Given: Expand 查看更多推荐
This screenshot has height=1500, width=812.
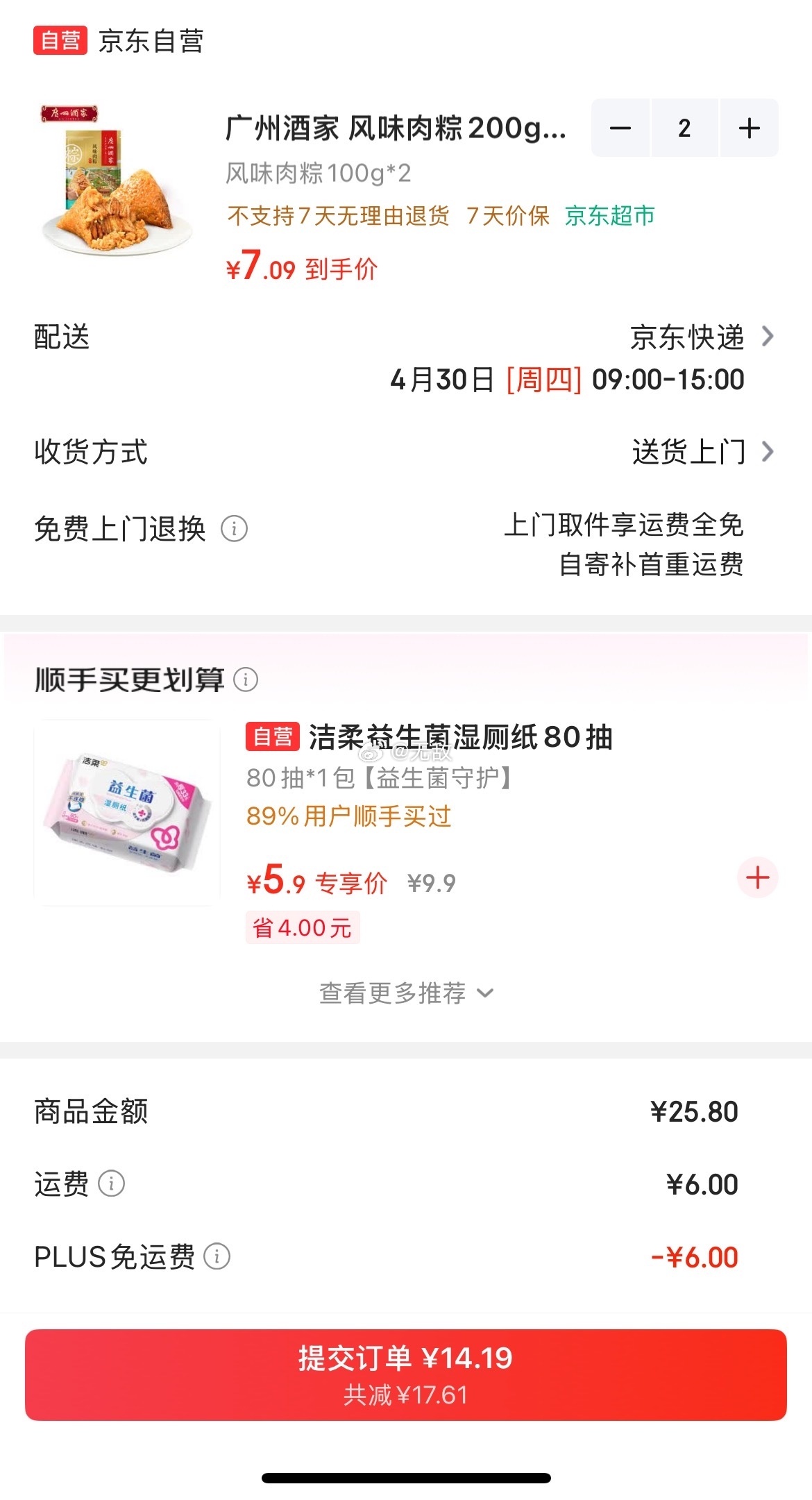Looking at the screenshot, I should 406,993.
